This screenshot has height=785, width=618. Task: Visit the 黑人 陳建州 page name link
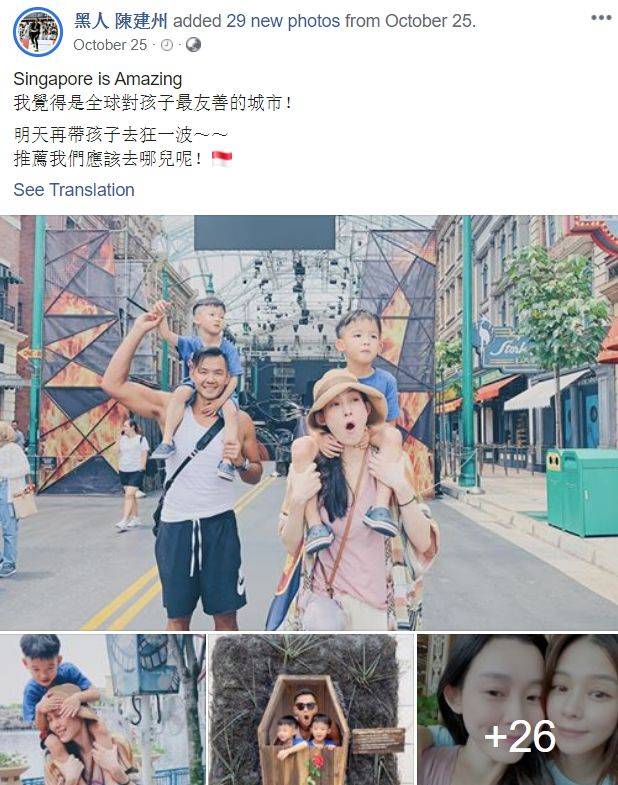click(121, 20)
